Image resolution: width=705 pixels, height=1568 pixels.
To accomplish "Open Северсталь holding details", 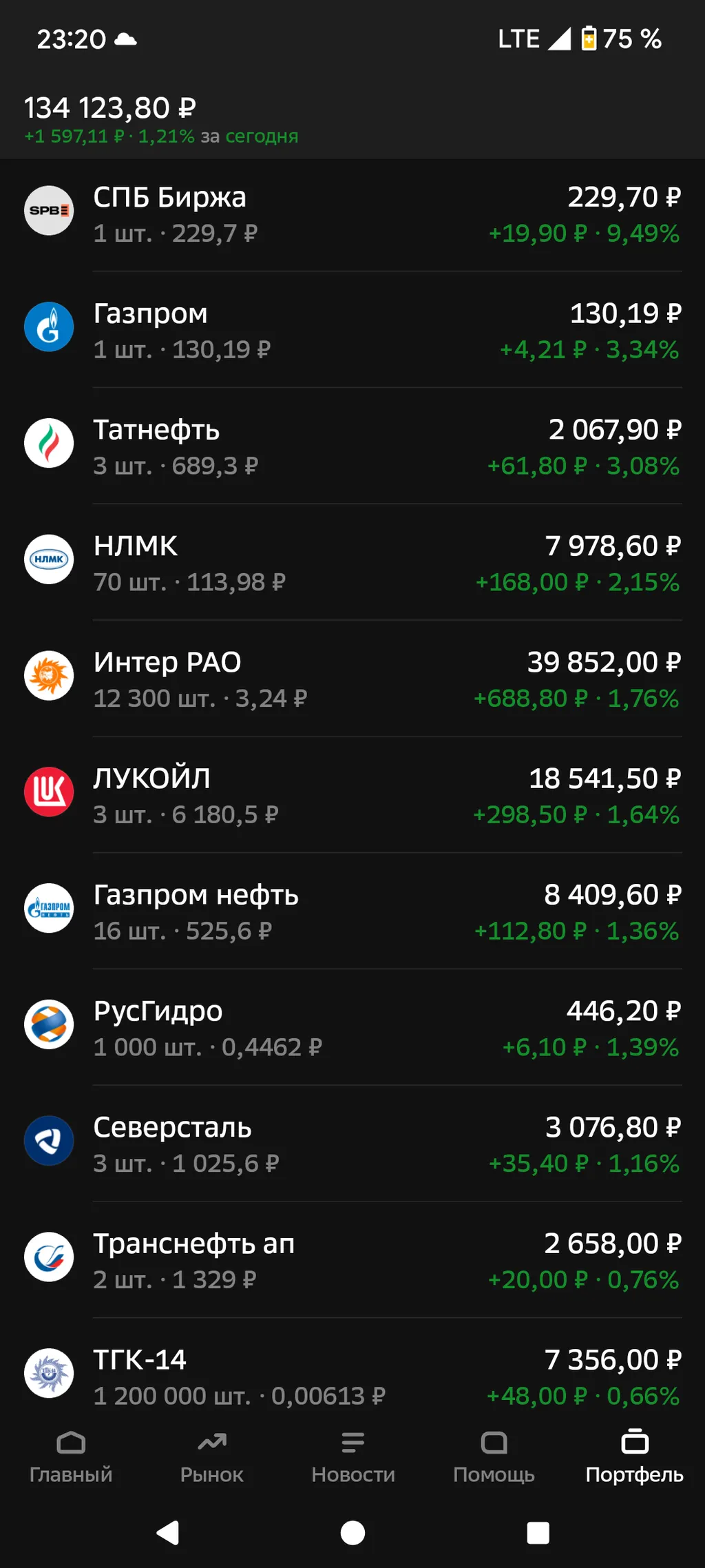I will click(352, 1144).
